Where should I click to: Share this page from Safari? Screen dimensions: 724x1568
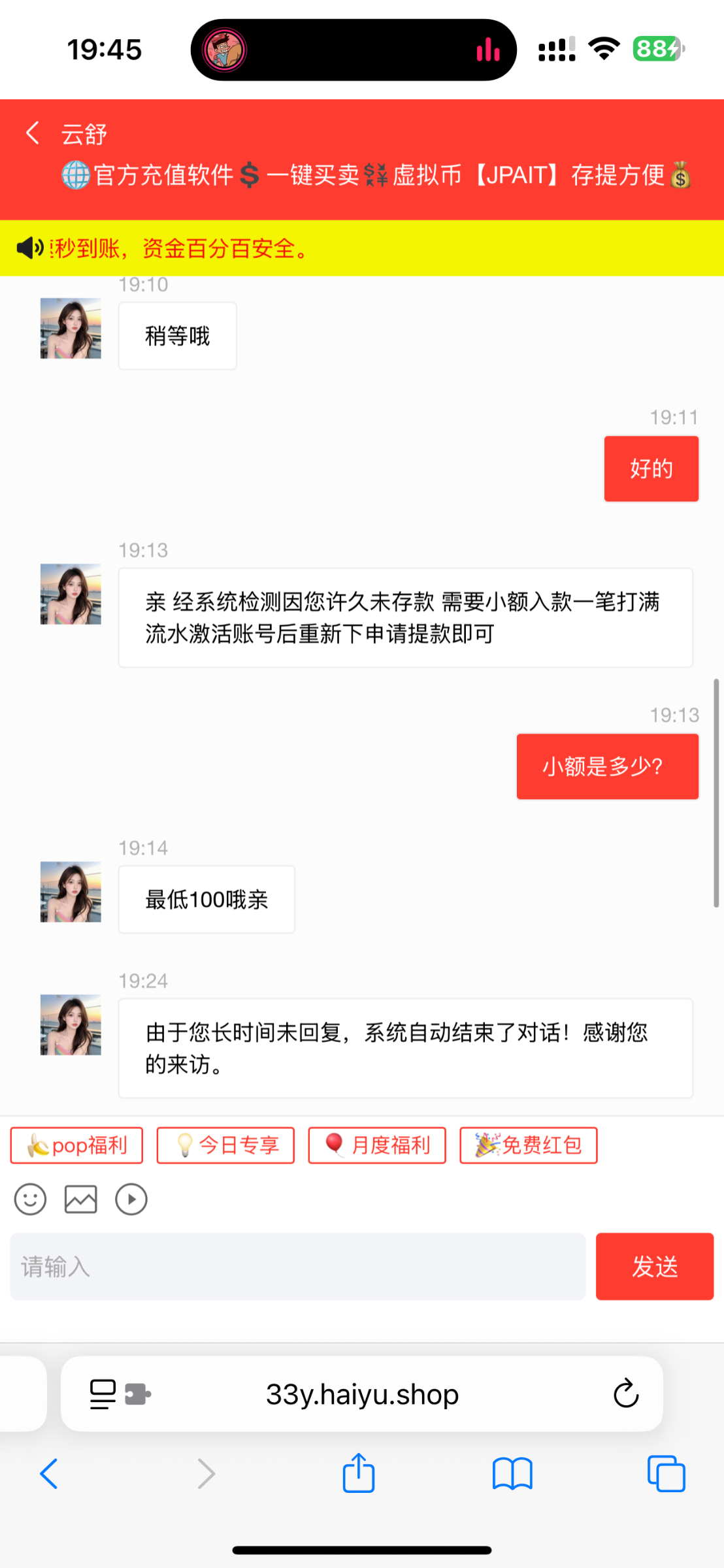[x=359, y=1474]
